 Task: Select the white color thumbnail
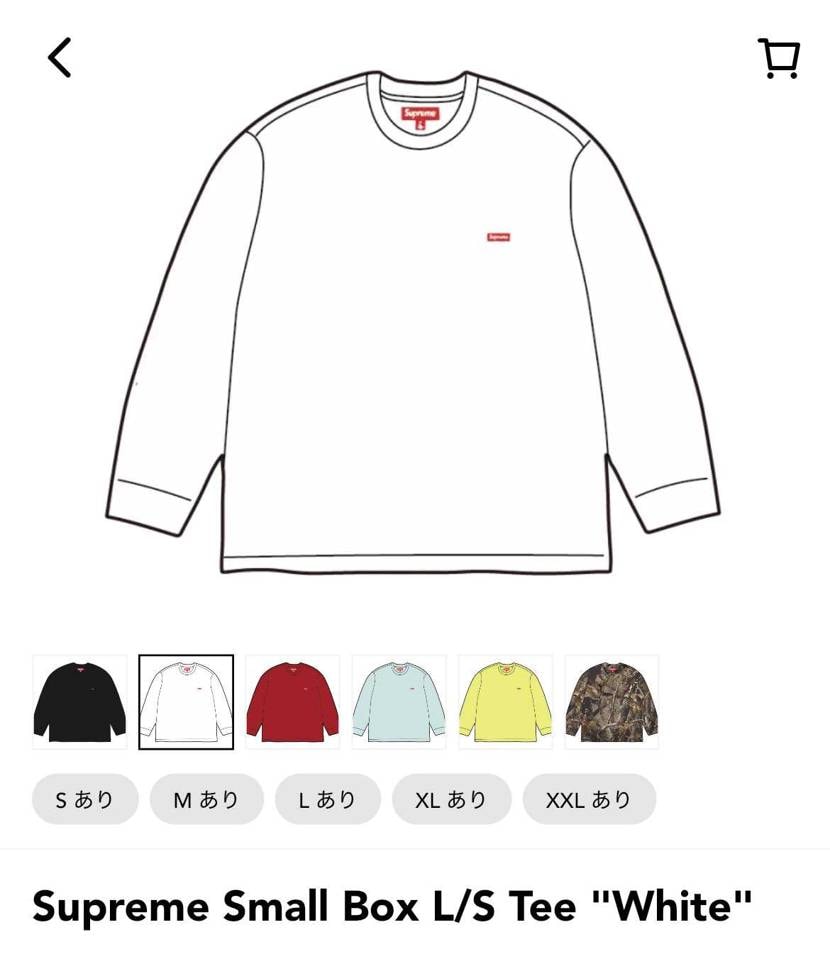click(186, 702)
